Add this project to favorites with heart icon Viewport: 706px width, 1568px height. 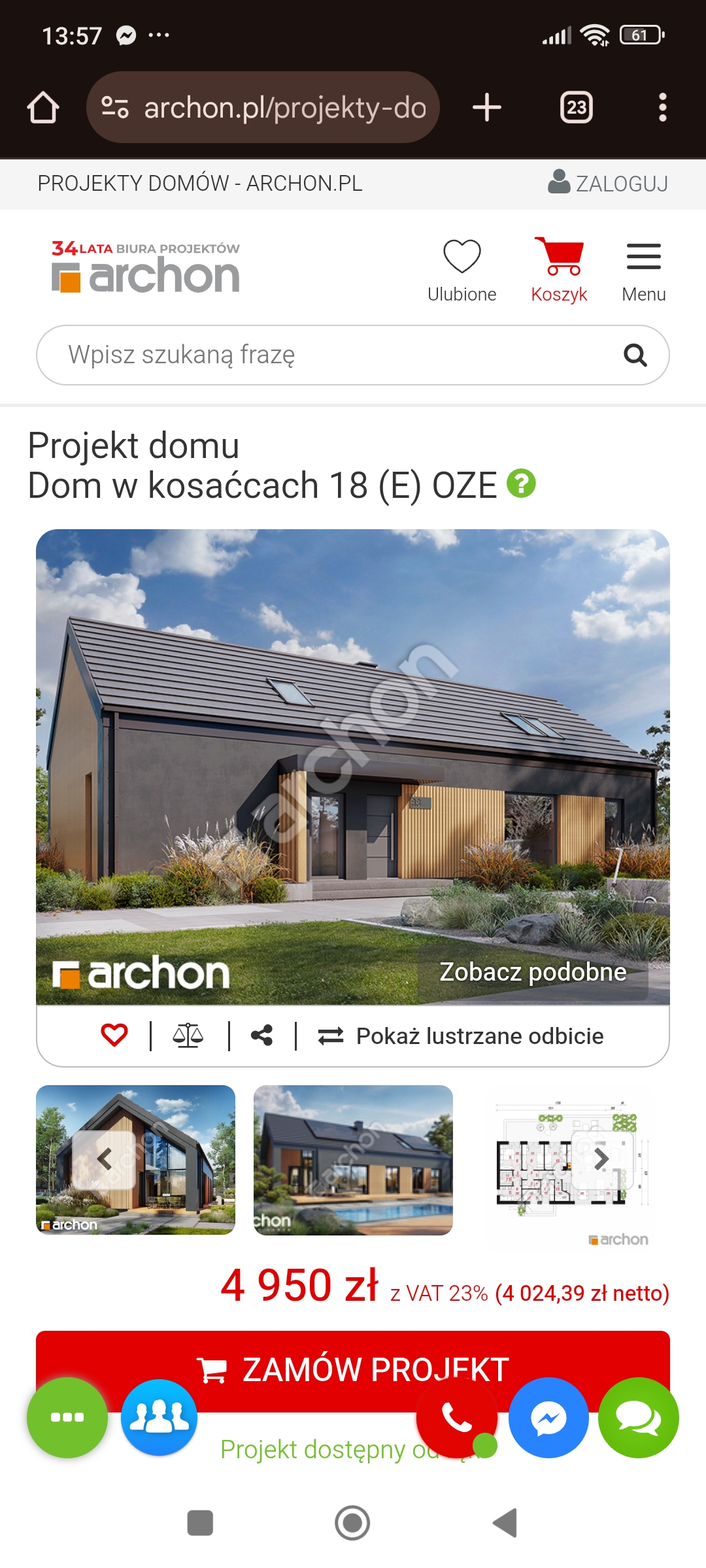coord(114,1036)
